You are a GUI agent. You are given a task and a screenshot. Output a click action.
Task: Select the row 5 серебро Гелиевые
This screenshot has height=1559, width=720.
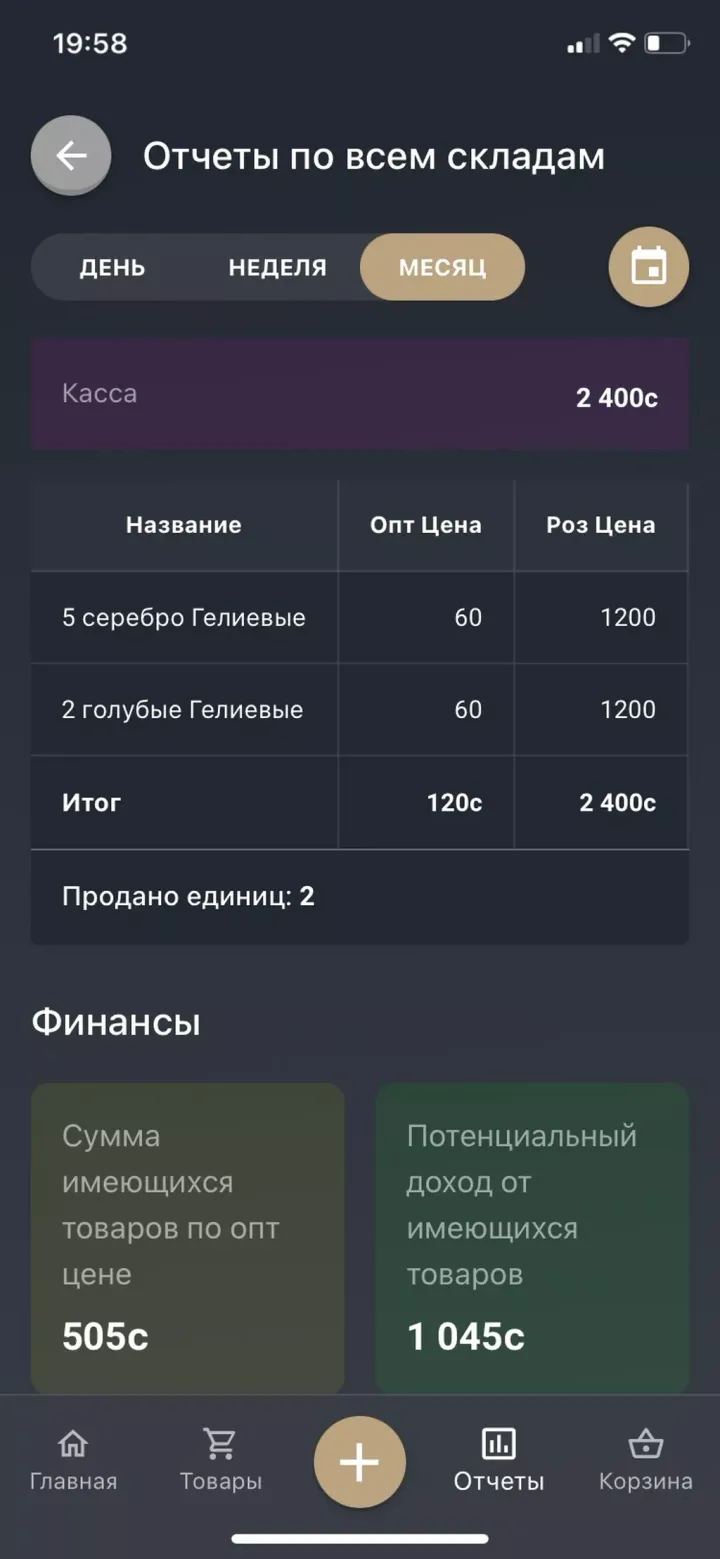tap(184, 617)
